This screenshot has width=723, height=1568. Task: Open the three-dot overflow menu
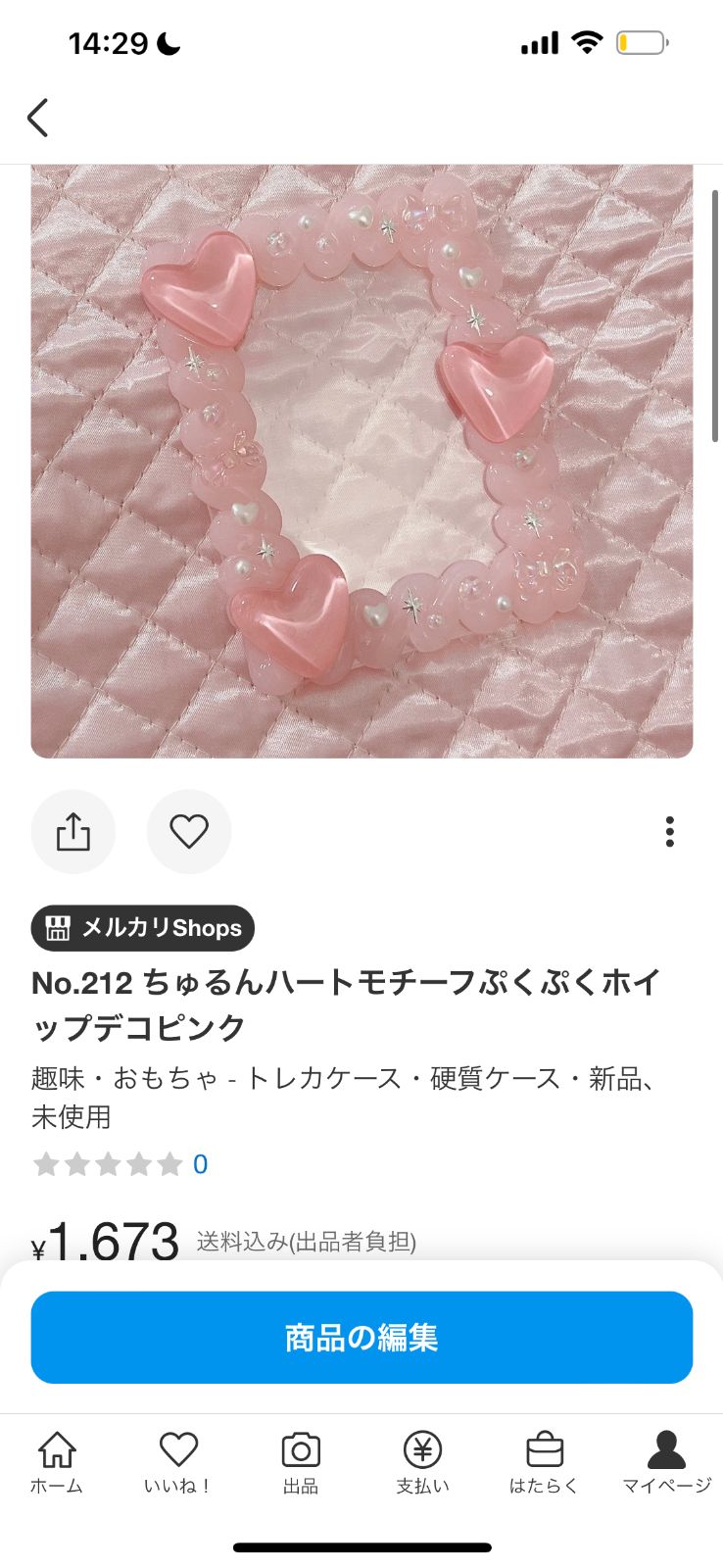(x=670, y=832)
